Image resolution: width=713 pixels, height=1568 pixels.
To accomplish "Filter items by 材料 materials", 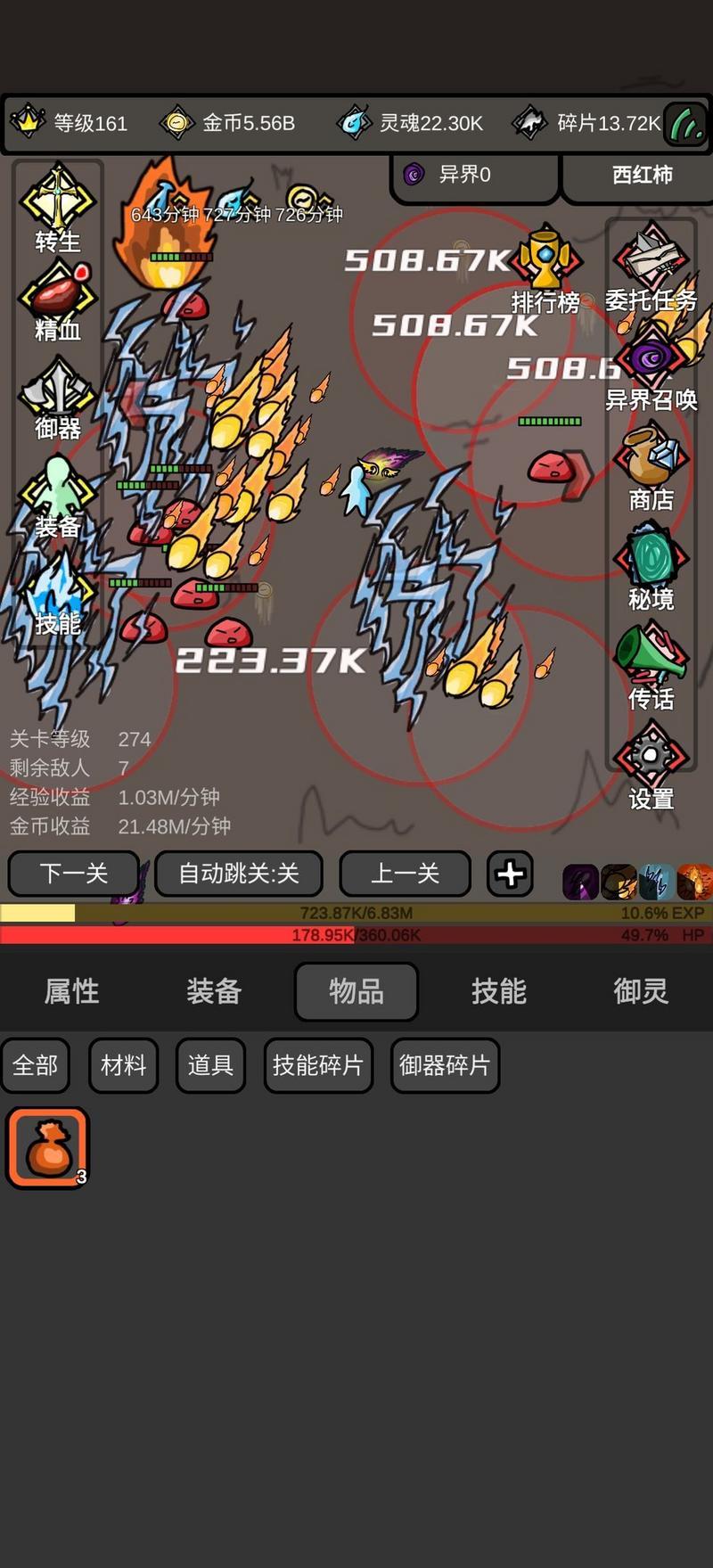I will pos(123,1064).
